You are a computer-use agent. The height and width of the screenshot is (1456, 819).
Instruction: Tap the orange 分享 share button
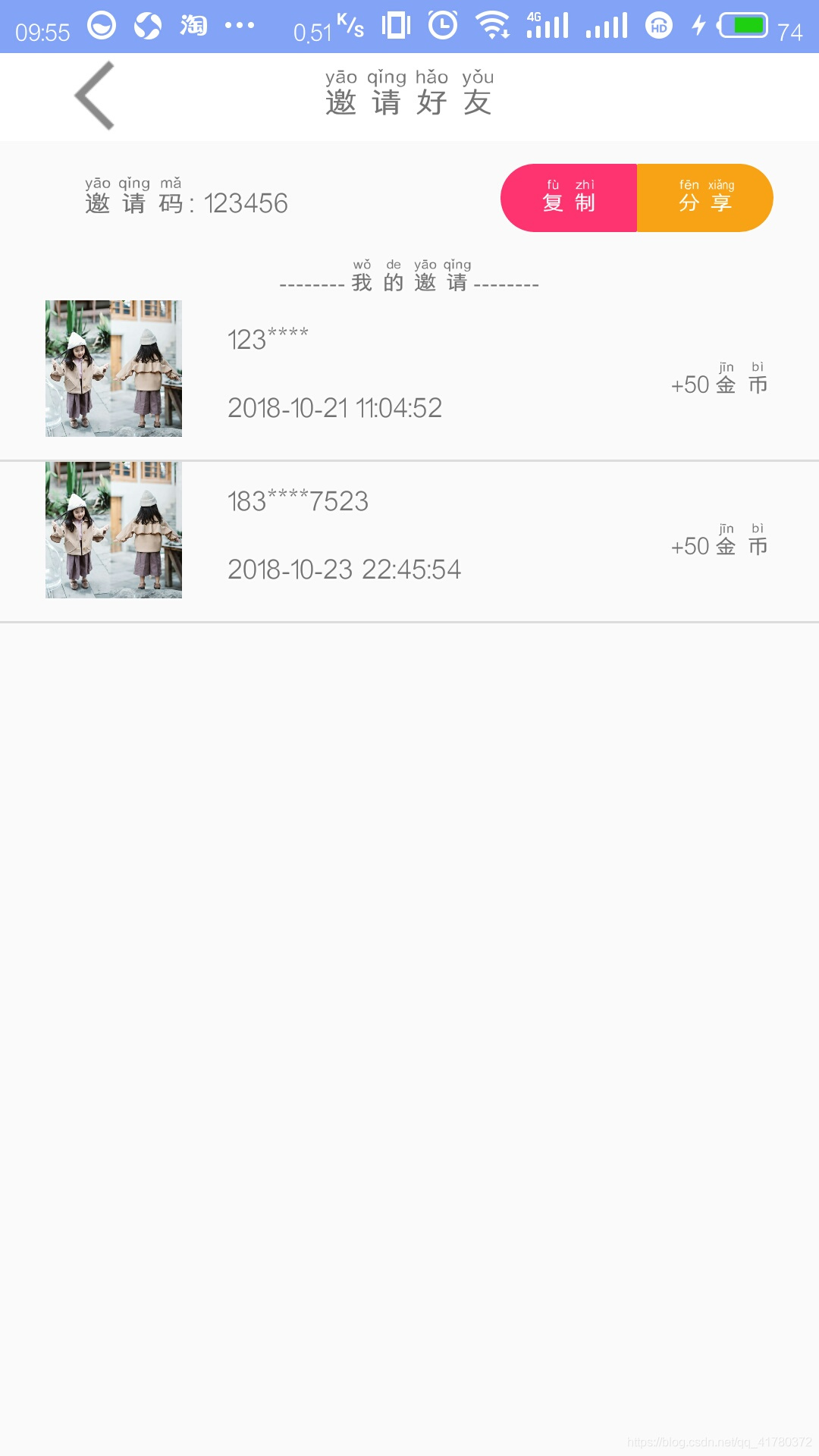click(705, 198)
